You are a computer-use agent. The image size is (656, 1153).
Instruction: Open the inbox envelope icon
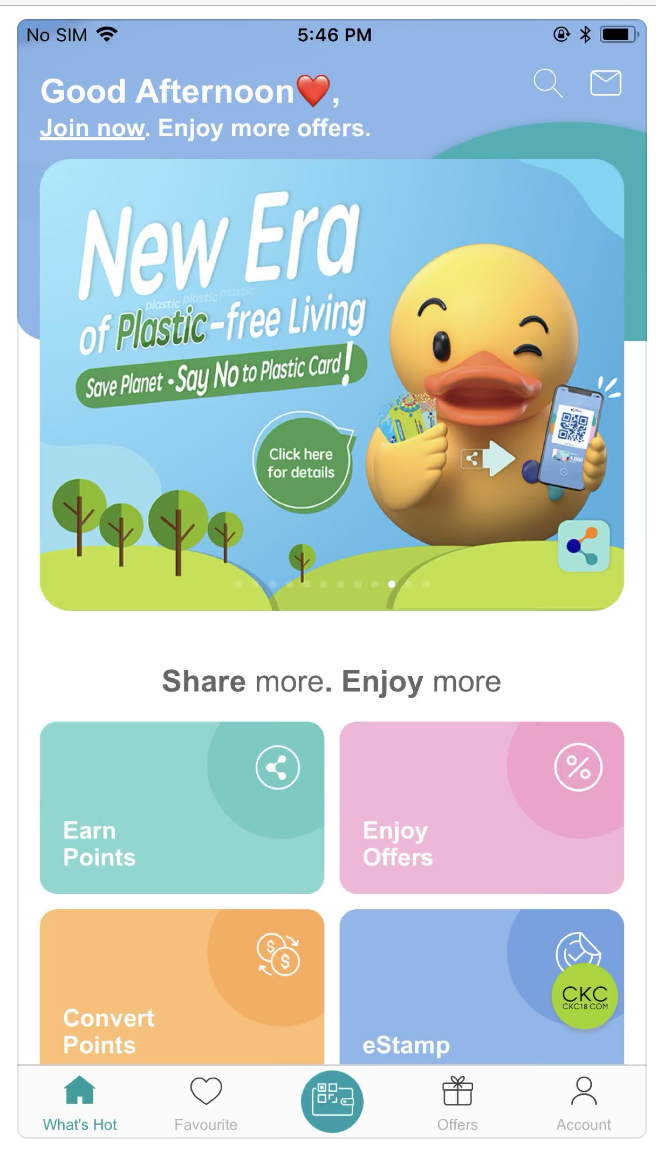click(x=605, y=83)
